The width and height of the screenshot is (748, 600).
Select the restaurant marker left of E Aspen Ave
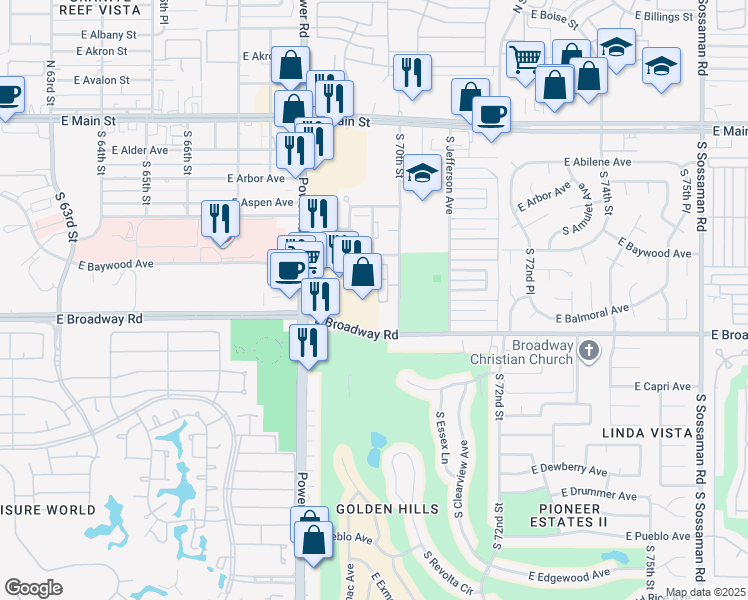tap(220, 222)
